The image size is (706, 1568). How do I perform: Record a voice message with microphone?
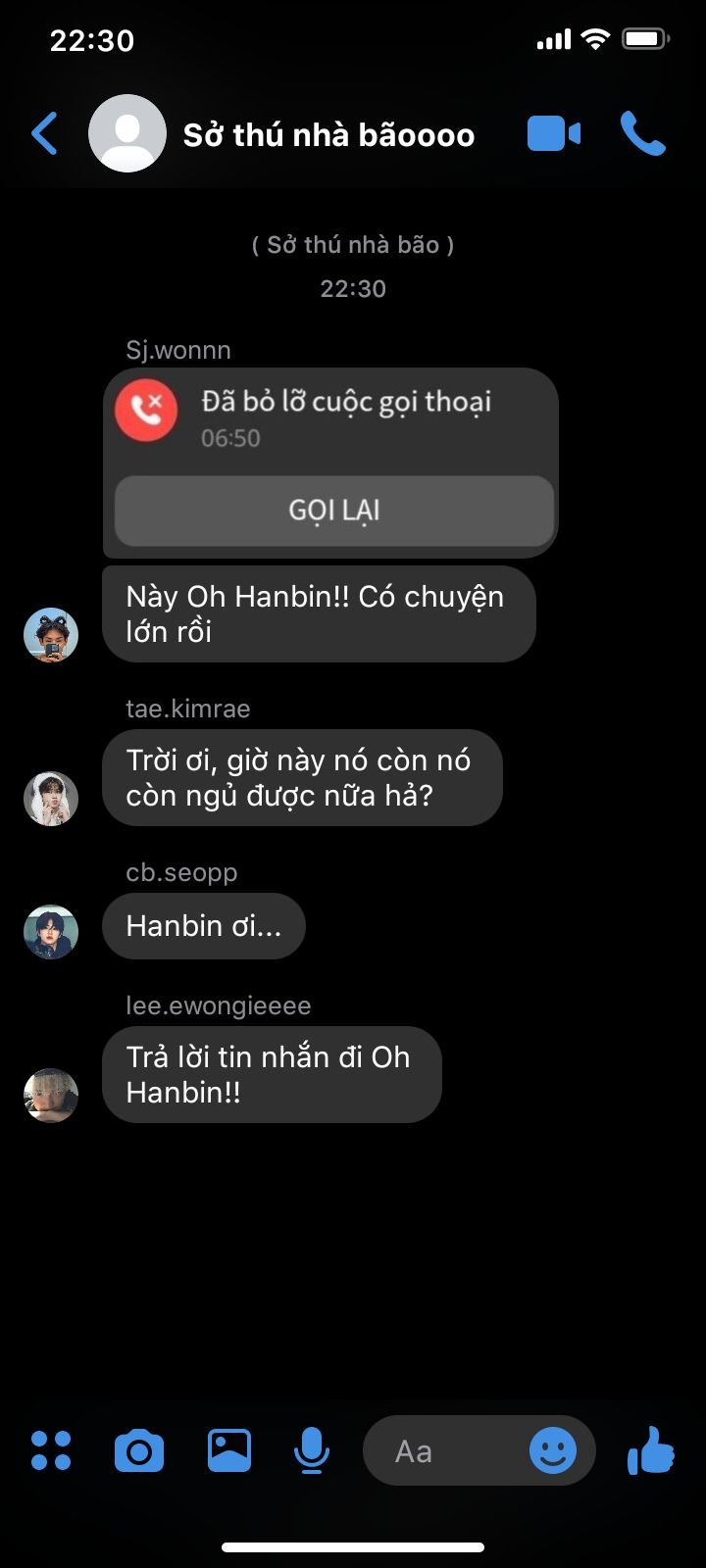312,1450
